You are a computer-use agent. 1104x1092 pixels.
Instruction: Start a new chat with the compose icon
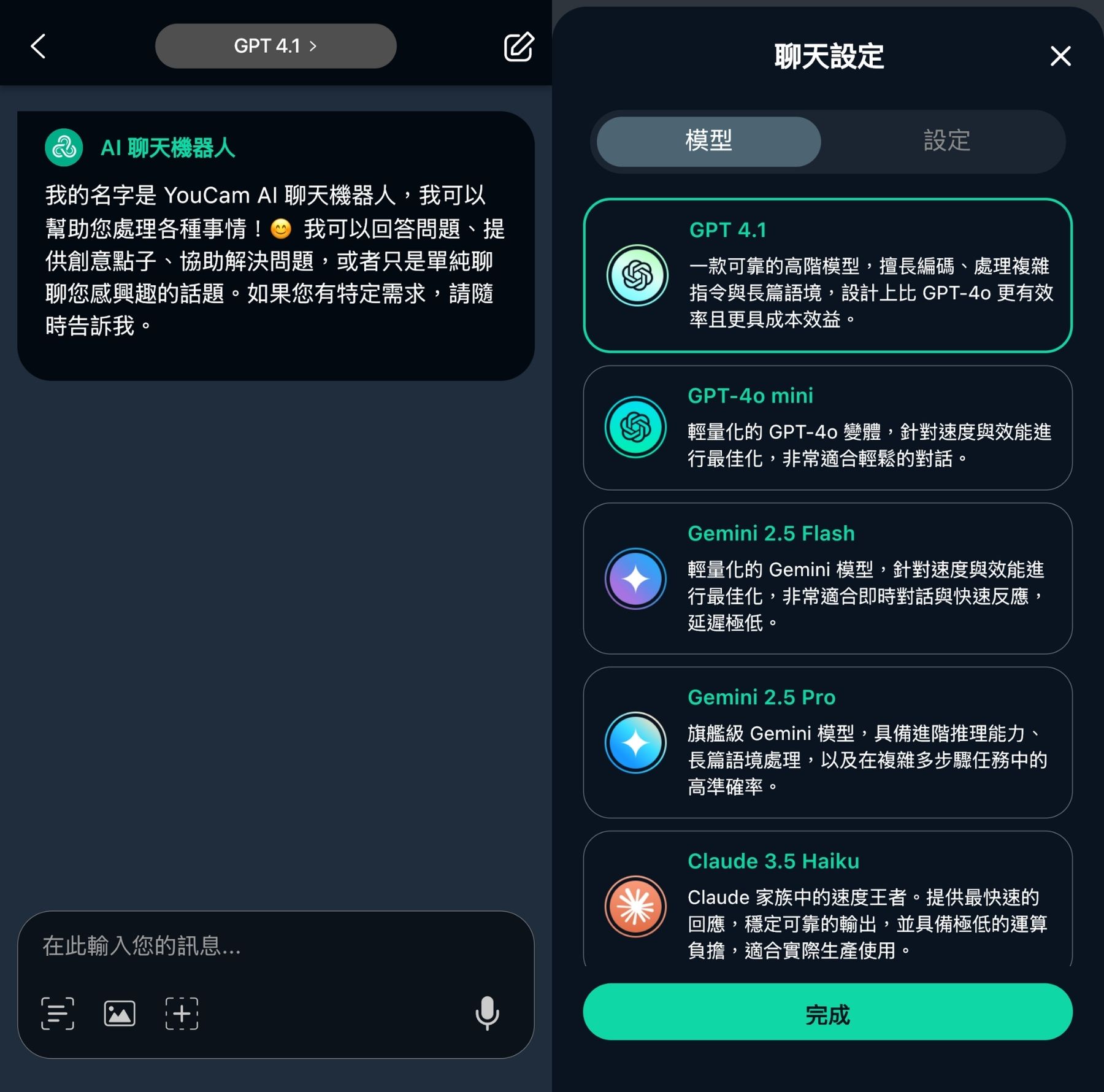point(518,47)
